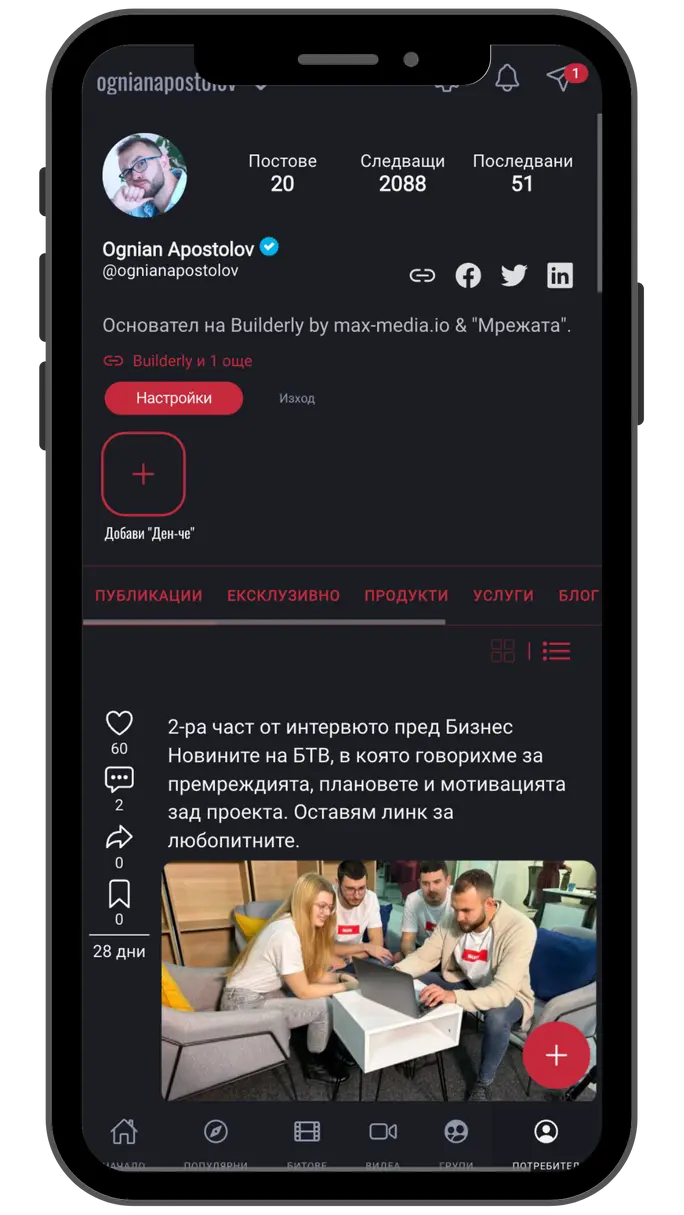Bookmark the БТВ interview post
This screenshot has height=1215, width=684.
coord(119,894)
